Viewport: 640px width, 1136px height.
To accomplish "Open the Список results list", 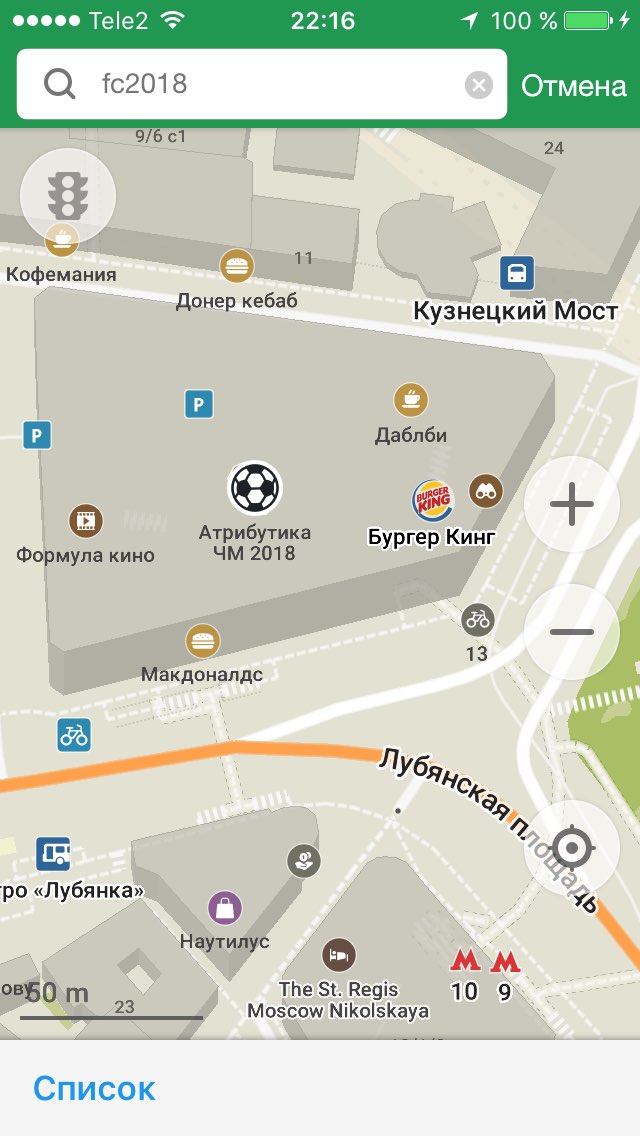I will pyautogui.click(x=94, y=1087).
